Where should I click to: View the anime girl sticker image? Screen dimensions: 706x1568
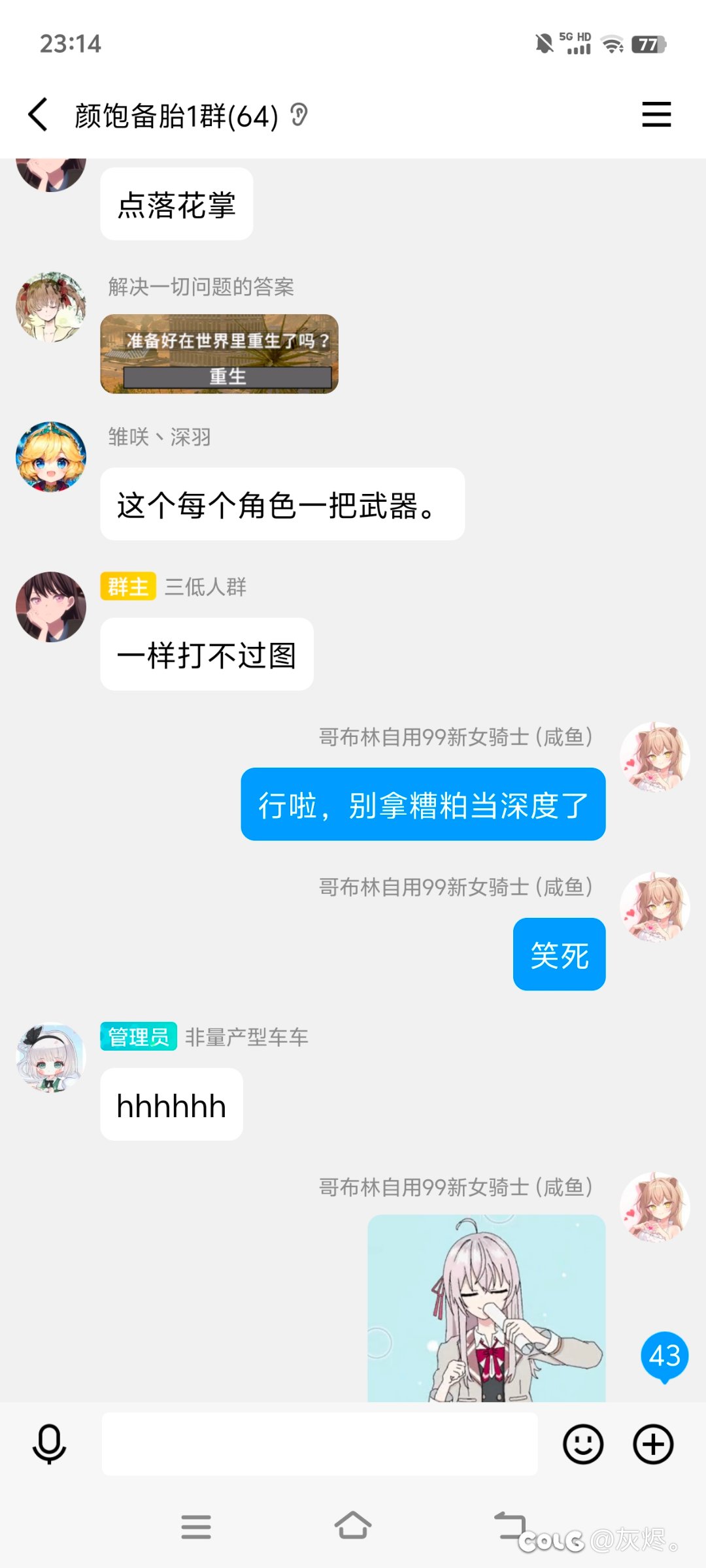(486, 1308)
